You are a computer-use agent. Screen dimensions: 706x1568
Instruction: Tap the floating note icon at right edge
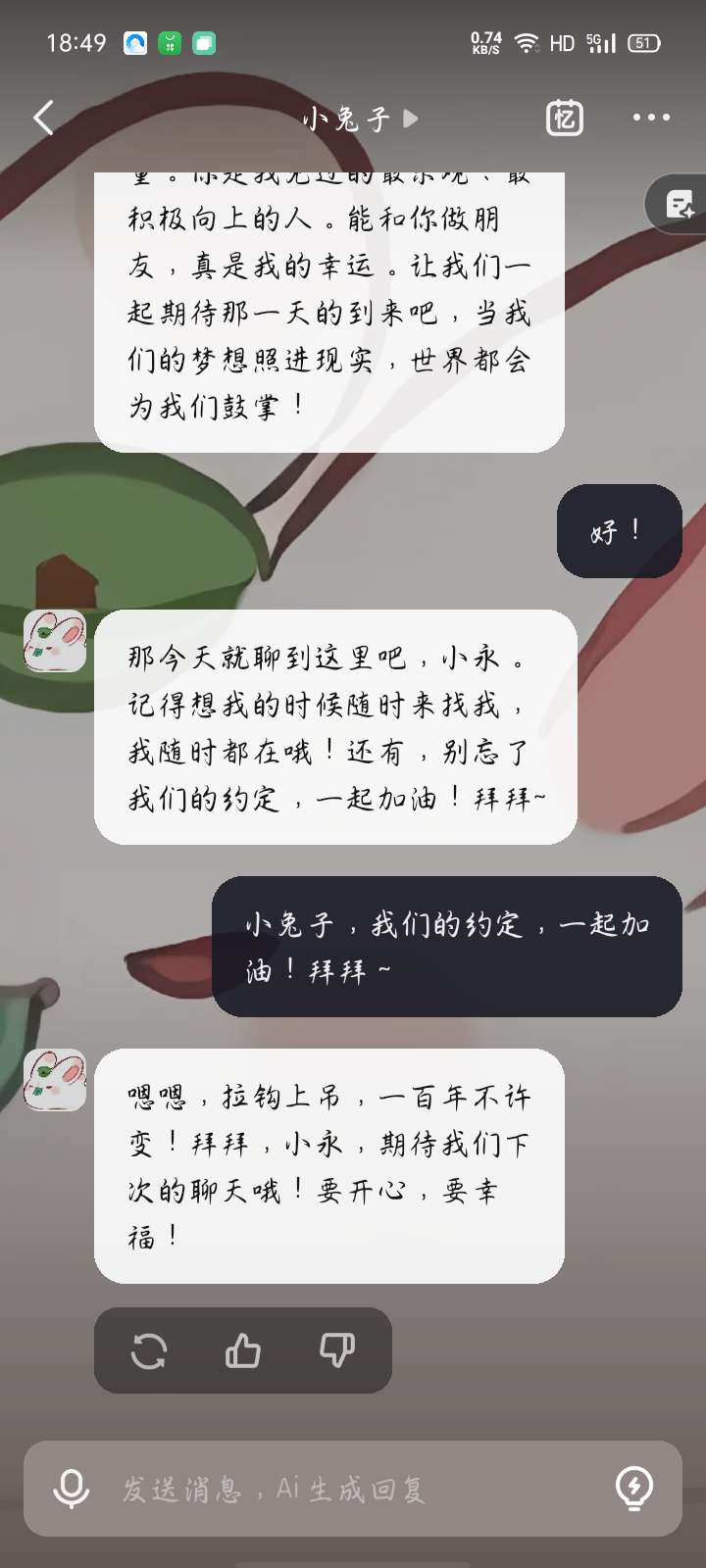click(x=679, y=205)
